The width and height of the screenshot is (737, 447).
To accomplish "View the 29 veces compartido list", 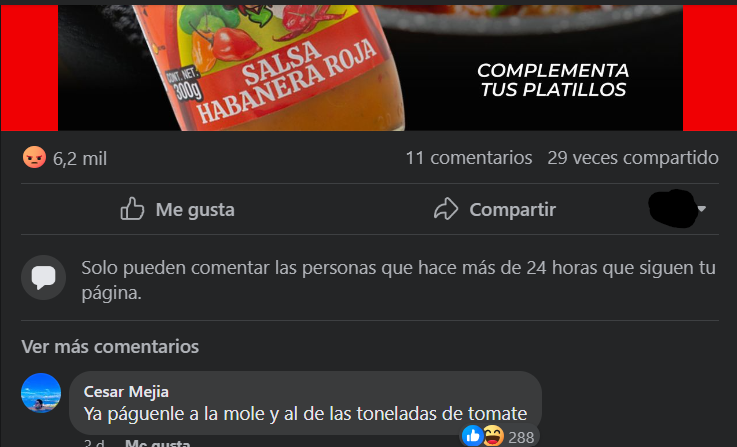I will 633,158.
